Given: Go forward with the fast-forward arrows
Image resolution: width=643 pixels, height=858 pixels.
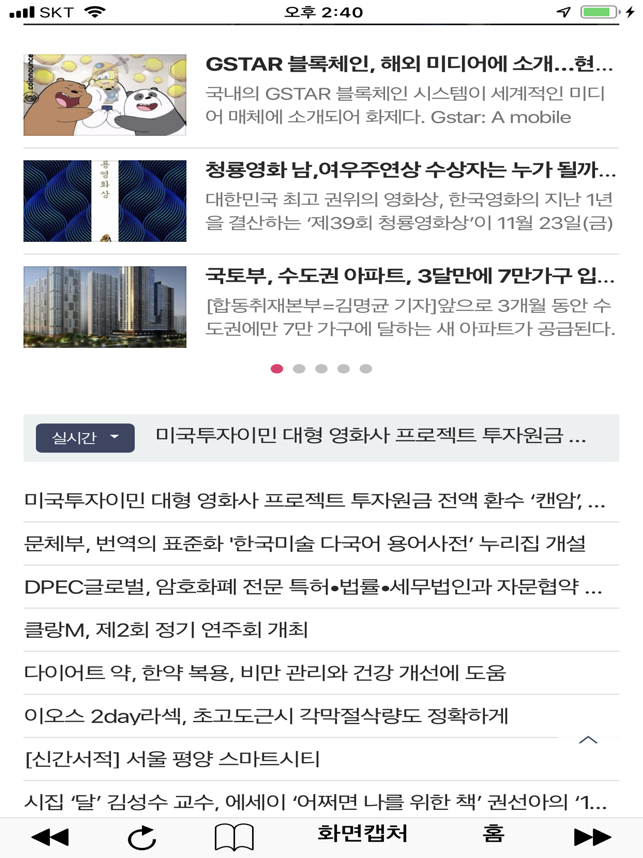Looking at the screenshot, I should (592, 837).
